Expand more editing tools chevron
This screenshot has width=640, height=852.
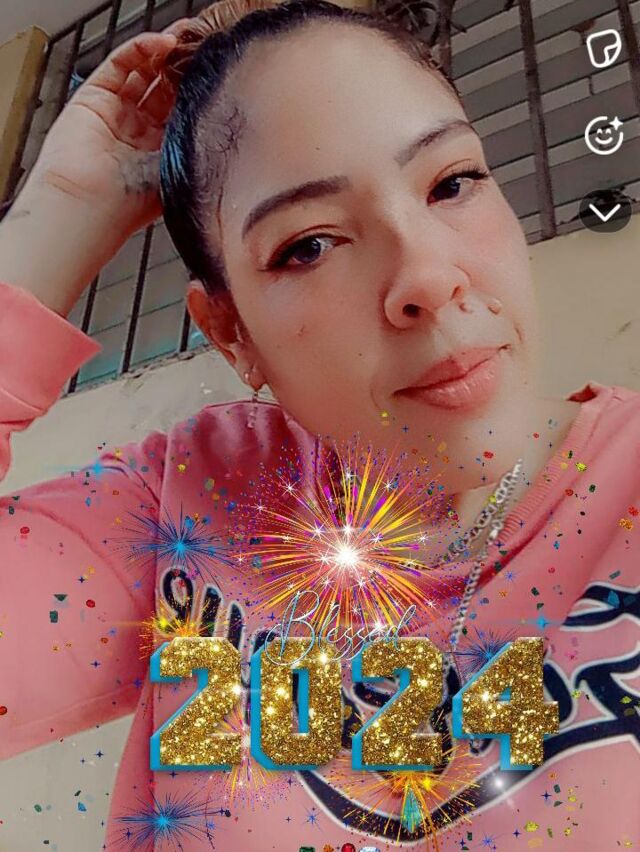point(605,211)
